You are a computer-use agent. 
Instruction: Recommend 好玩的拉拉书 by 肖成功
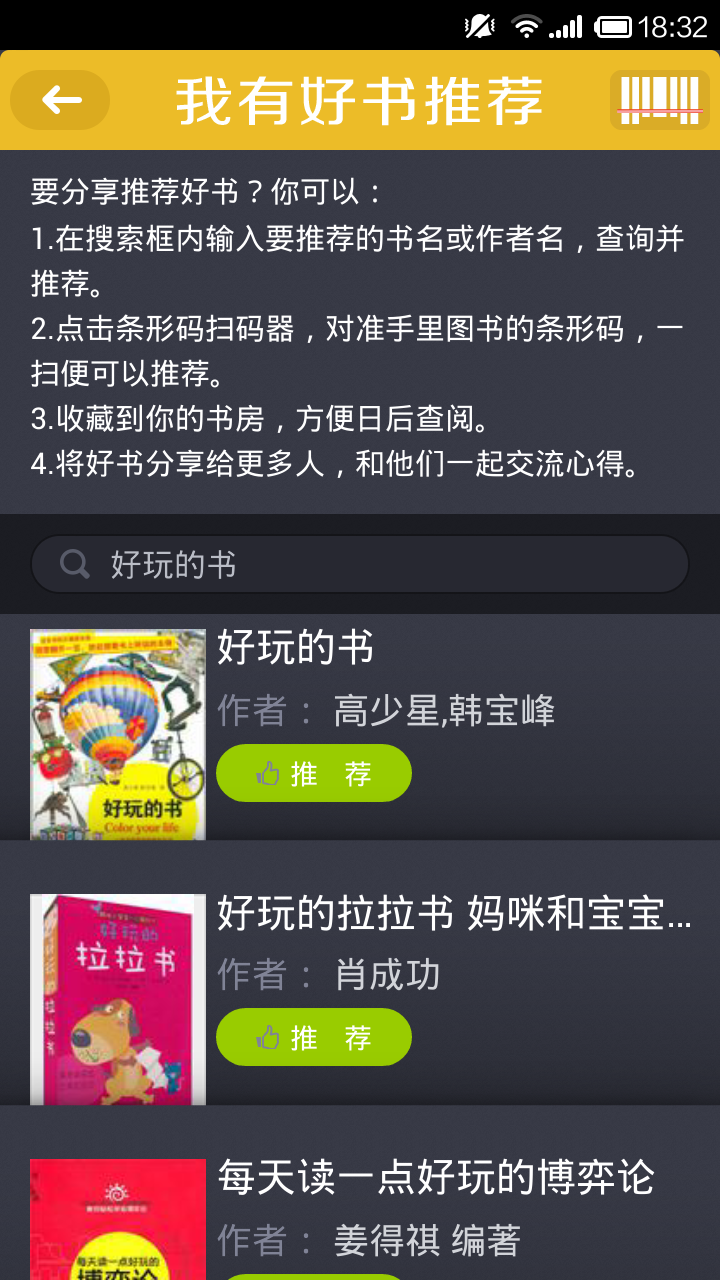coord(314,1037)
